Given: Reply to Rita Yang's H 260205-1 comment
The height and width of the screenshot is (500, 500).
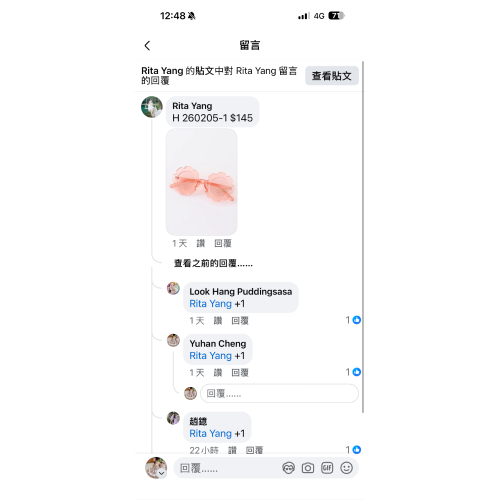Looking at the screenshot, I should (x=223, y=243).
